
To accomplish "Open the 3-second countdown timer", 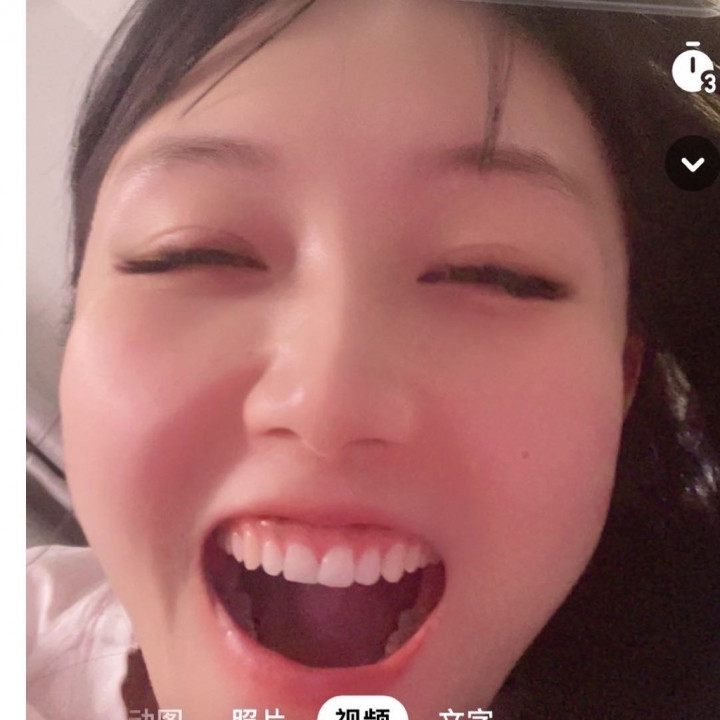I will (692, 68).
